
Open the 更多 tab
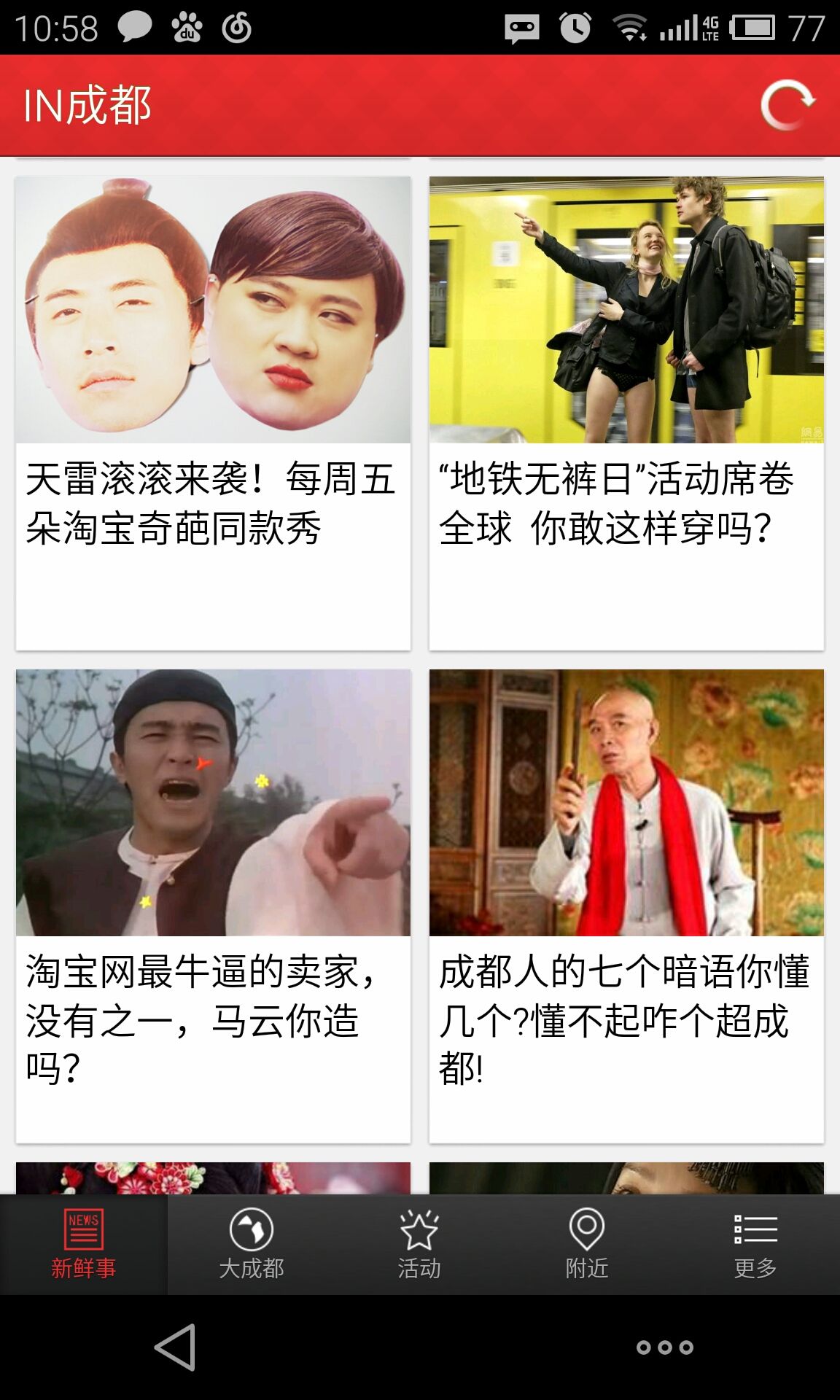point(755,1244)
